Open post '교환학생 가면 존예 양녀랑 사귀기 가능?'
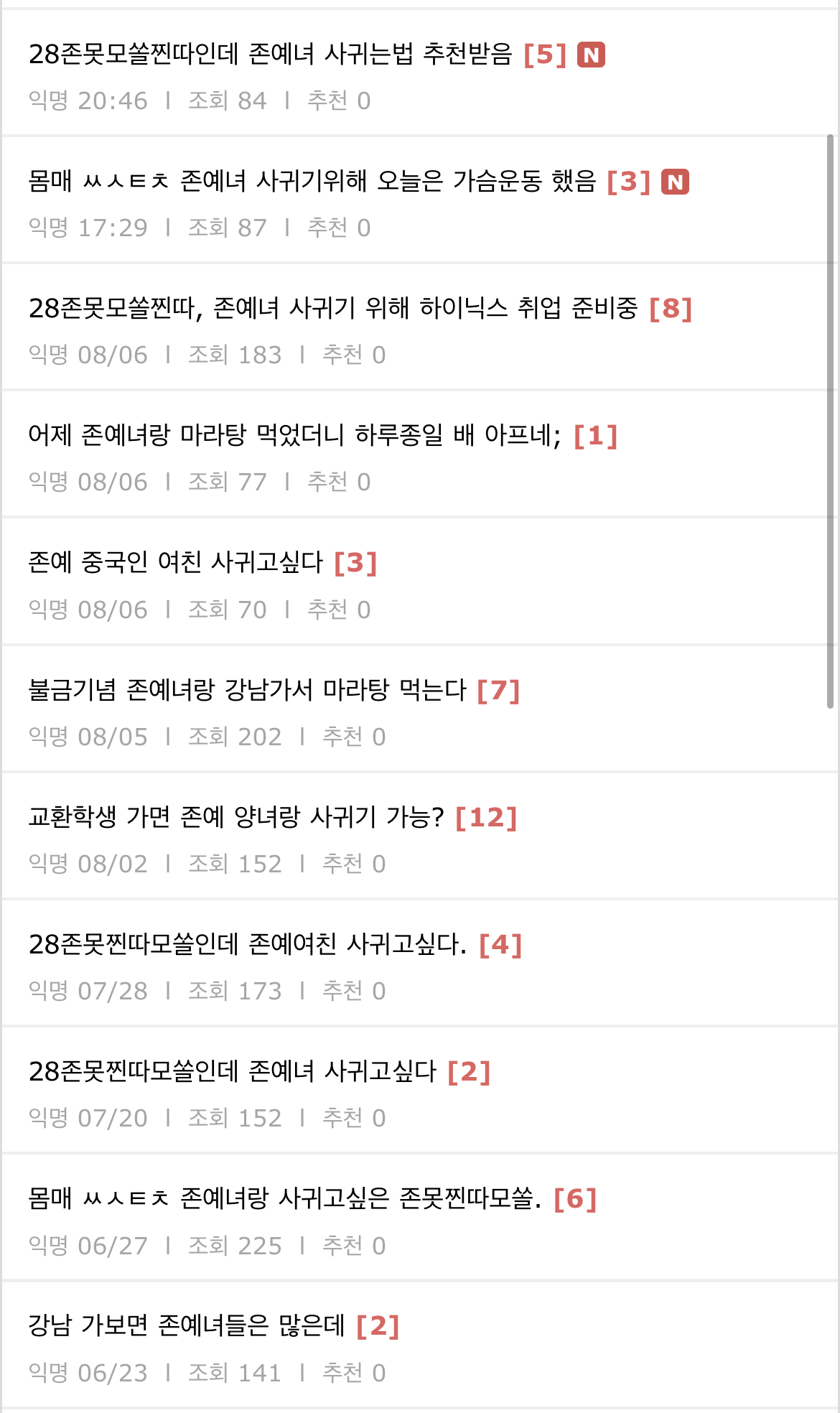This screenshot has width=840, height=1413. coord(236,817)
